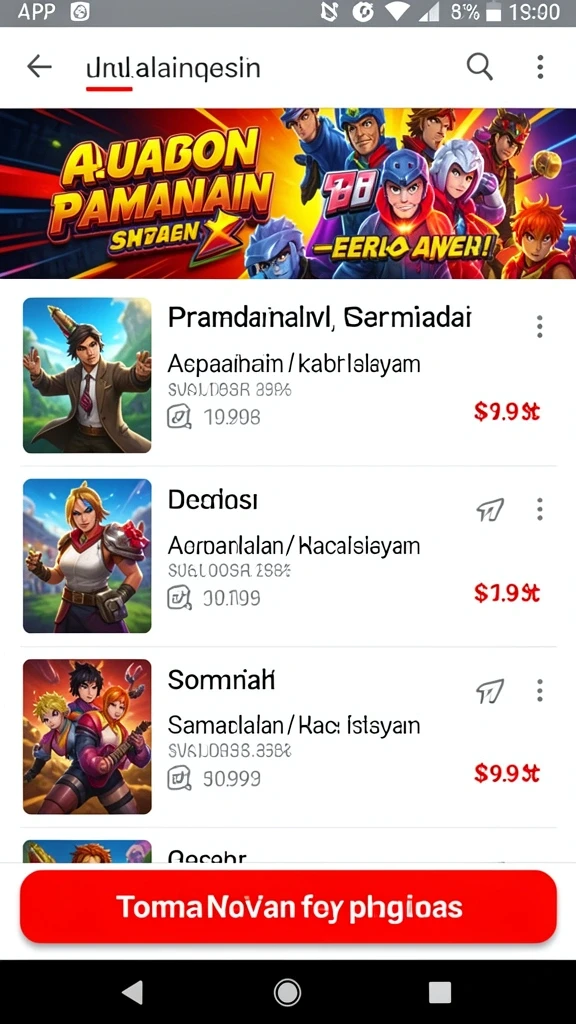Open recent apps from navigation bar
The width and height of the screenshot is (576, 1024).
[440, 993]
